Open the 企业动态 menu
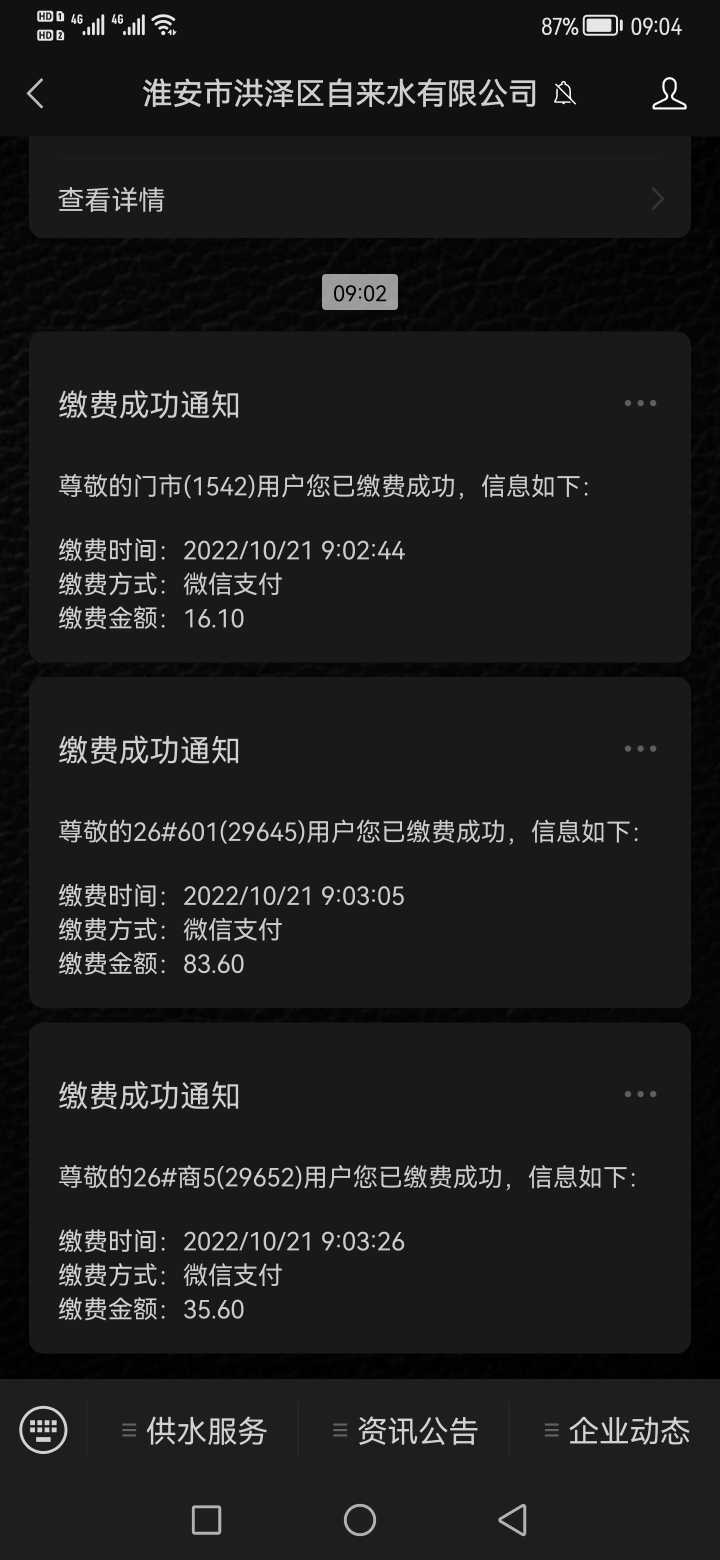720x1560 pixels. (x=616, y=1431)
